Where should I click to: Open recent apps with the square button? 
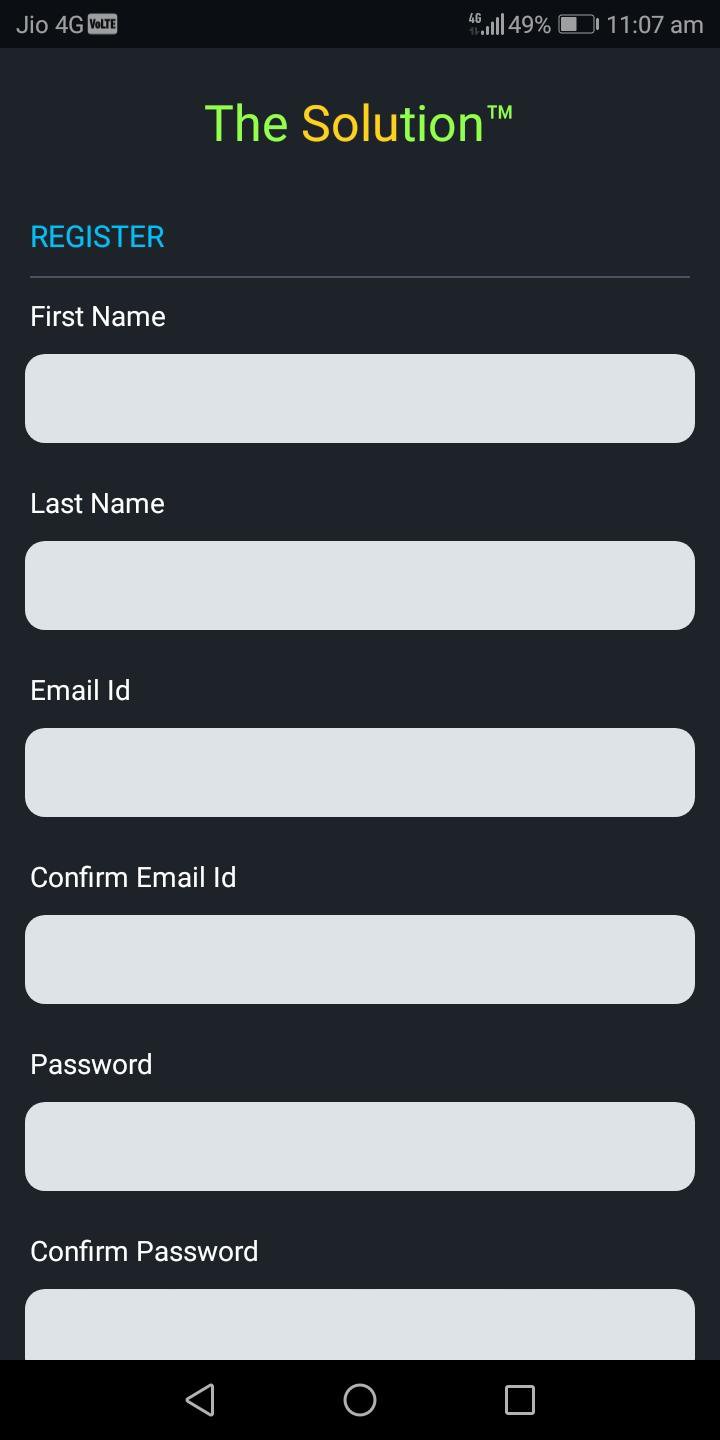click(x=520, y=1399)
